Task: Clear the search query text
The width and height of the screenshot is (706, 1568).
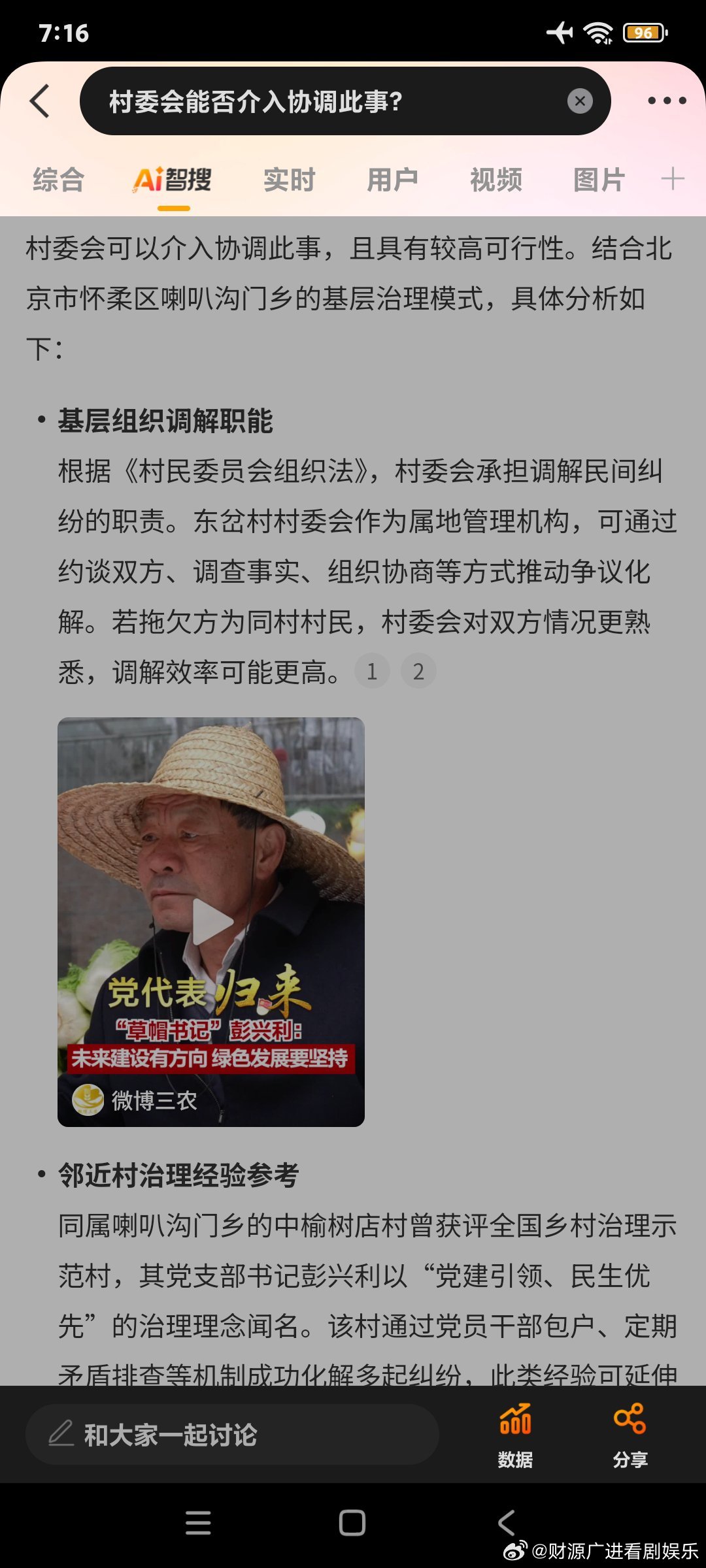Action: 579,101
